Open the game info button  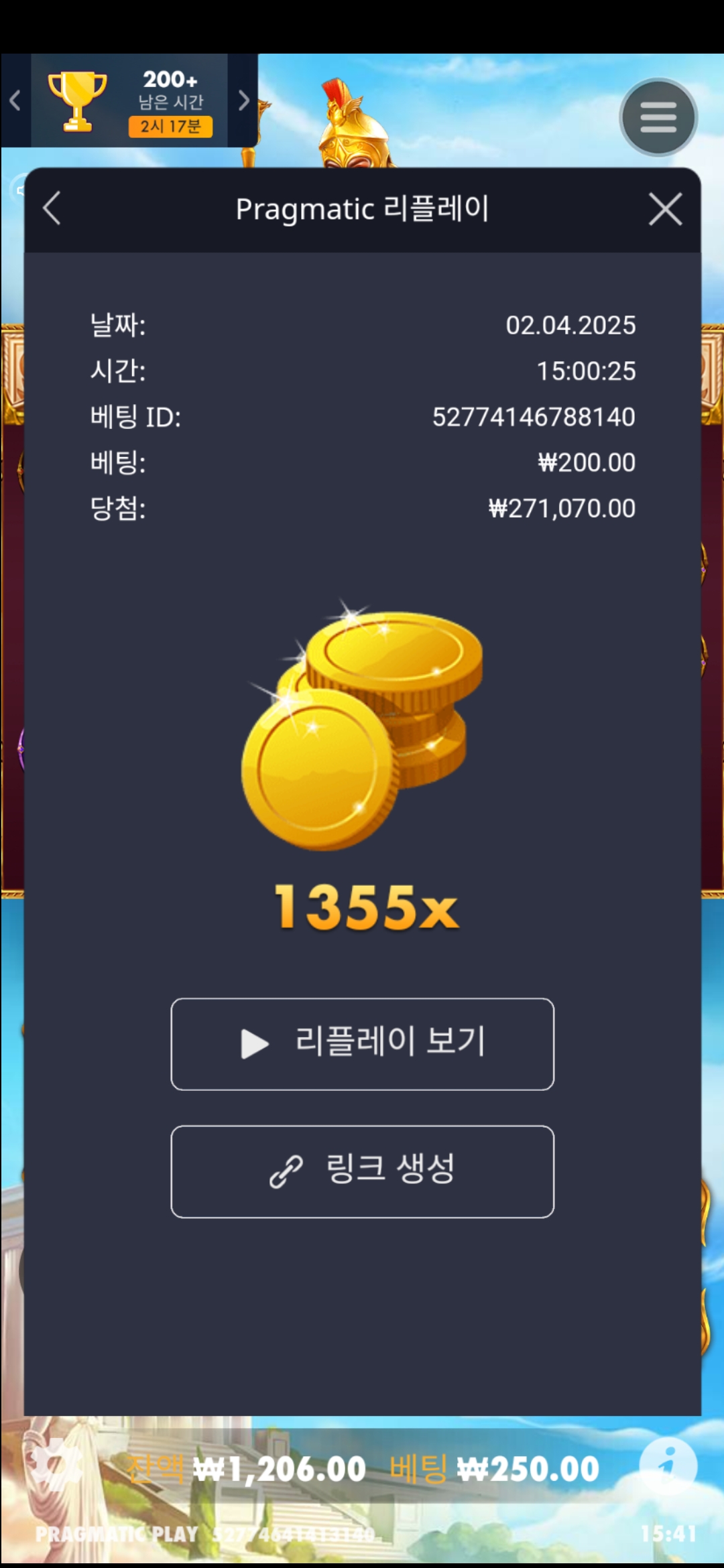[668, 1466]
